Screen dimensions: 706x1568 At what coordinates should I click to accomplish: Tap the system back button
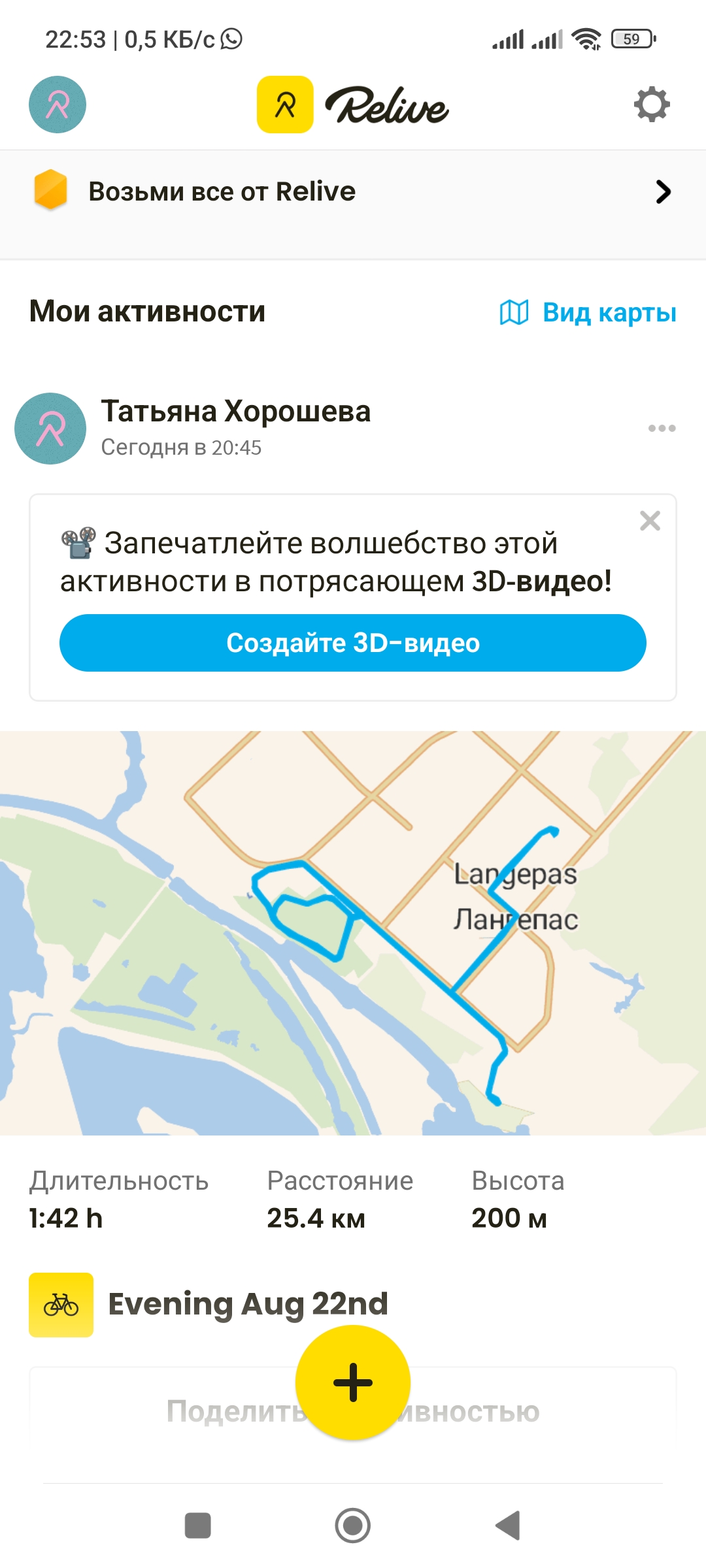click(508, 1526)
